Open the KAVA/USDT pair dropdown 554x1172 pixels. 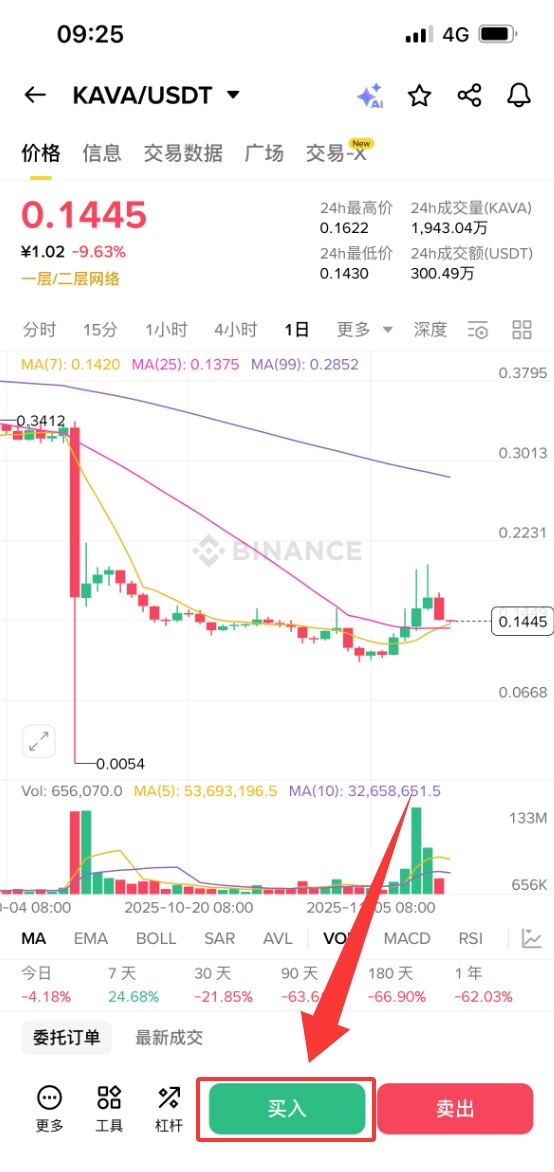coord(233,96)
